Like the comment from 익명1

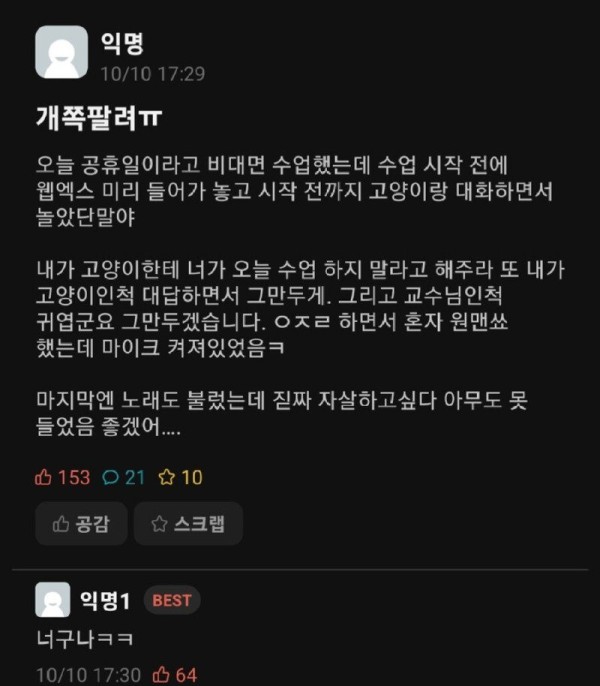point(174,675)
